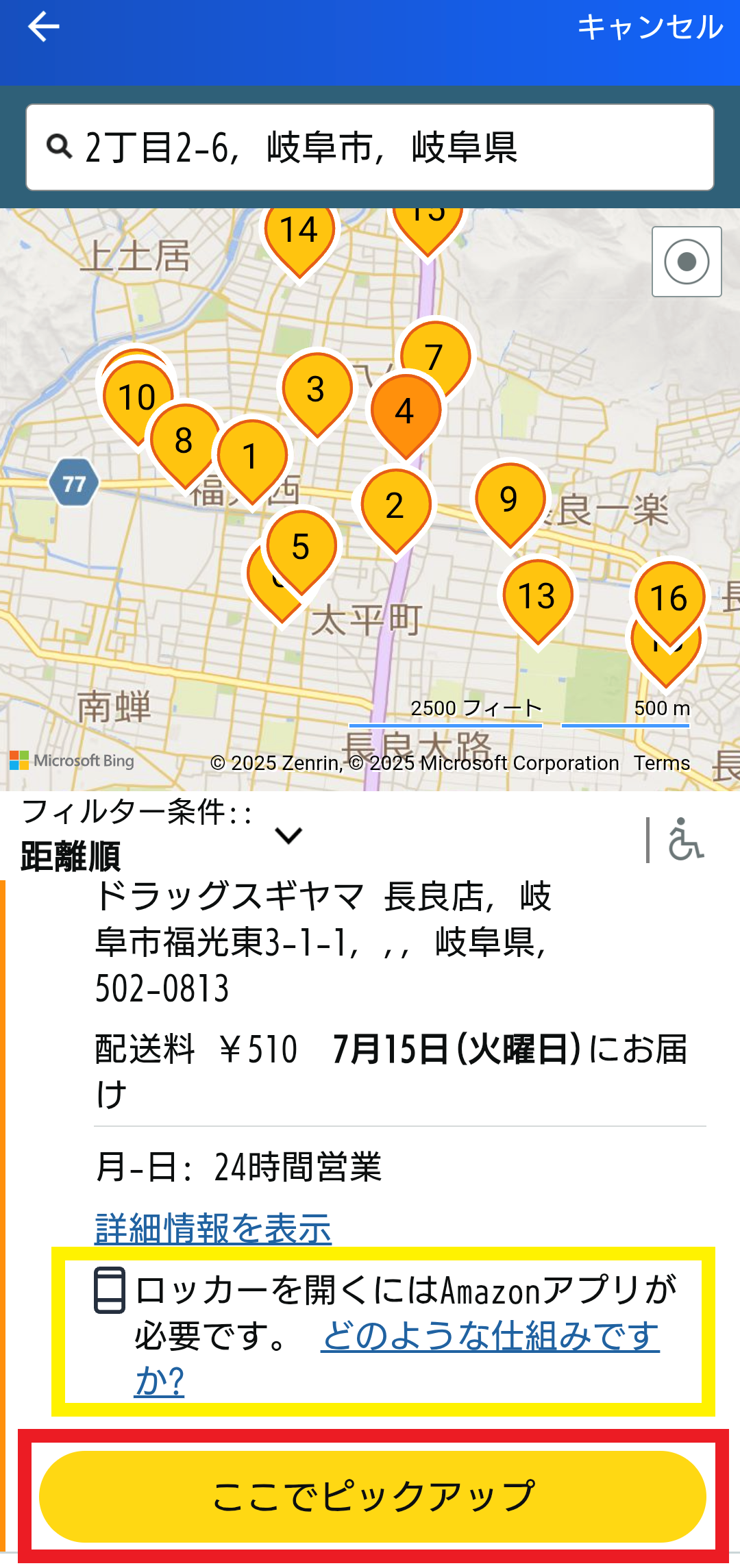Toggle the wheelchair accessibility filter
Screen dimensions: 740x1568
pyautogui.click(x=685, y=838)
